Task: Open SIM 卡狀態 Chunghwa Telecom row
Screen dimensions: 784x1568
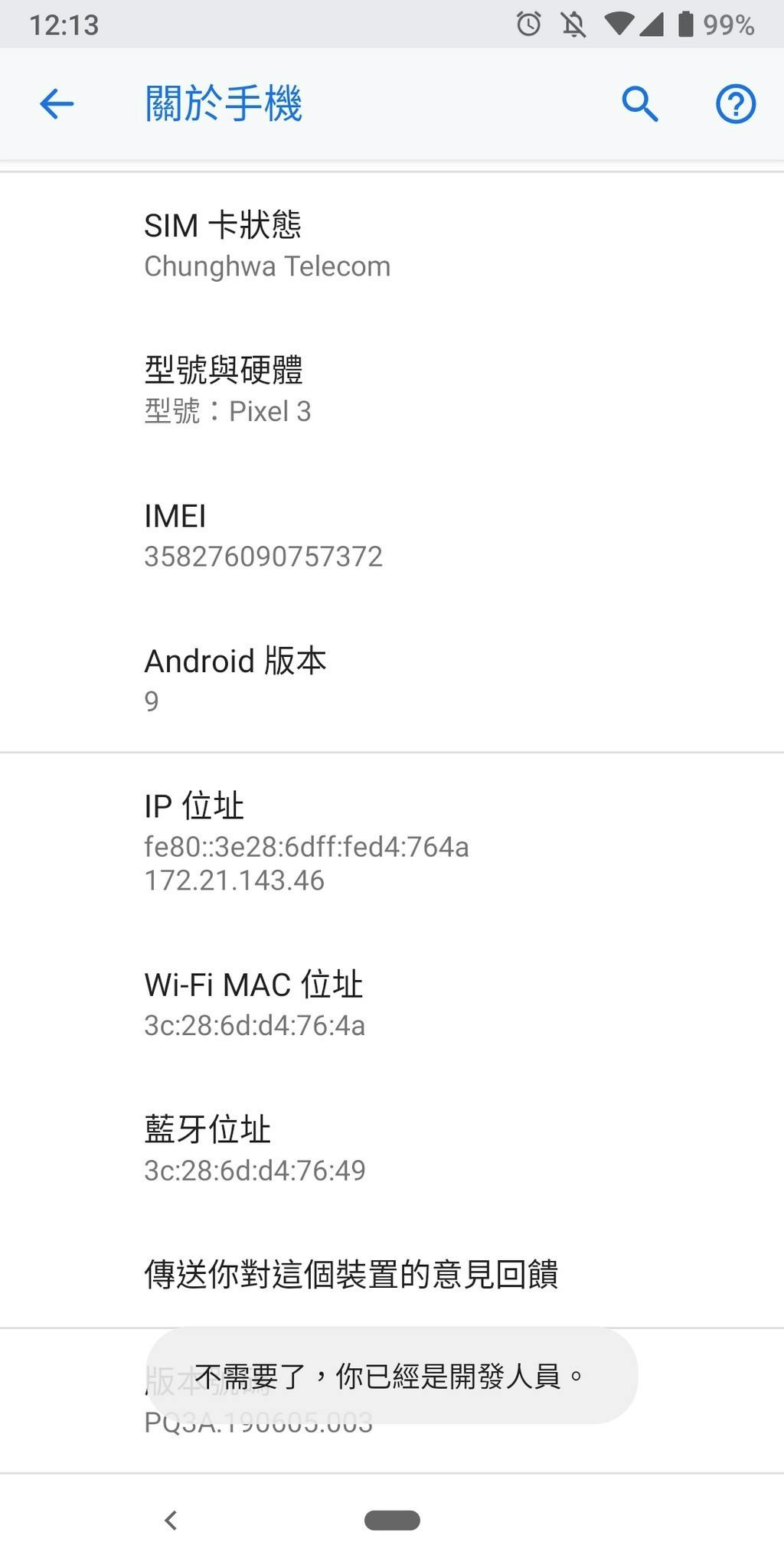Action: coord(392,244)
